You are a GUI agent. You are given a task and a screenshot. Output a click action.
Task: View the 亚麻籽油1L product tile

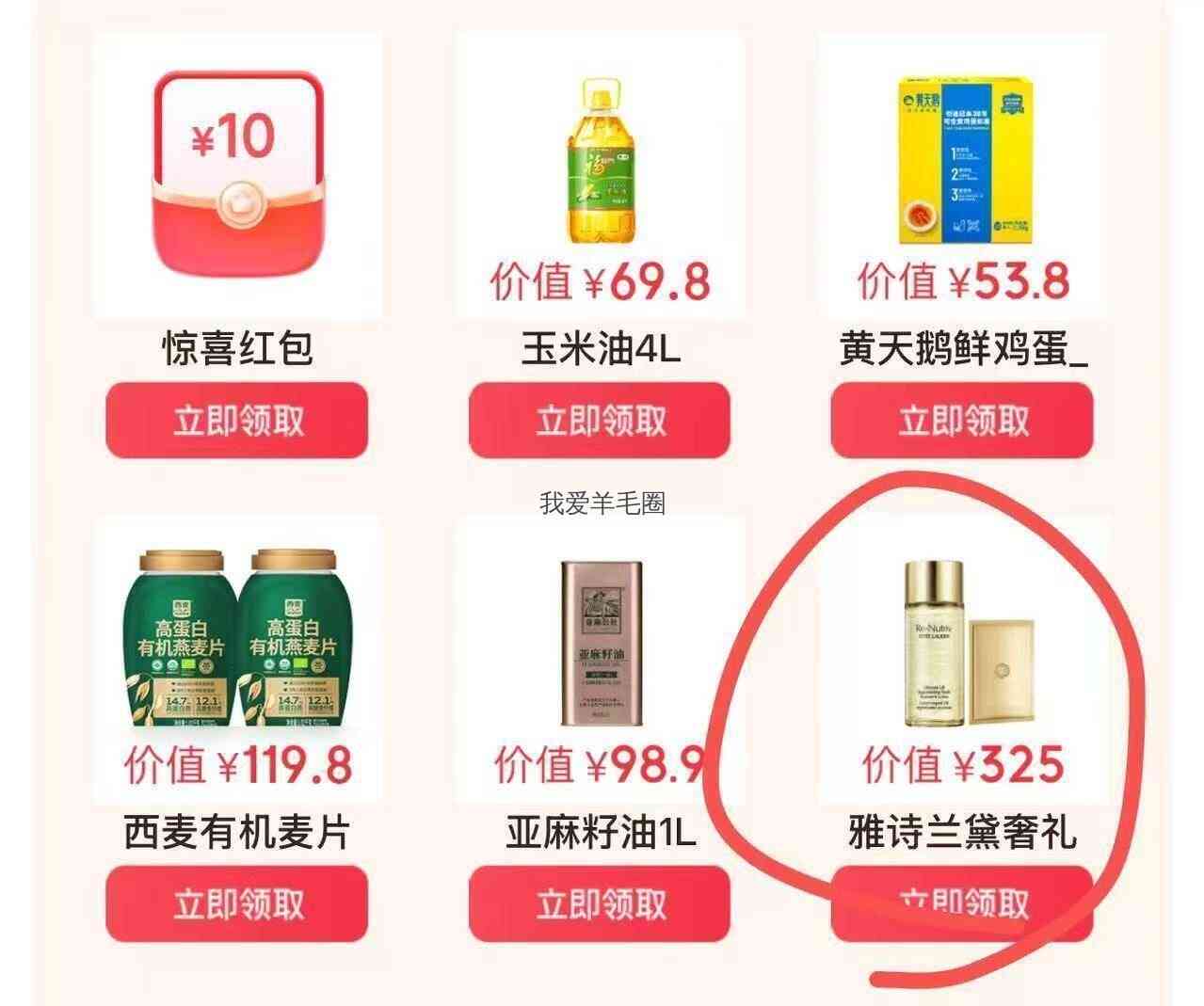(x=600, y=660)
